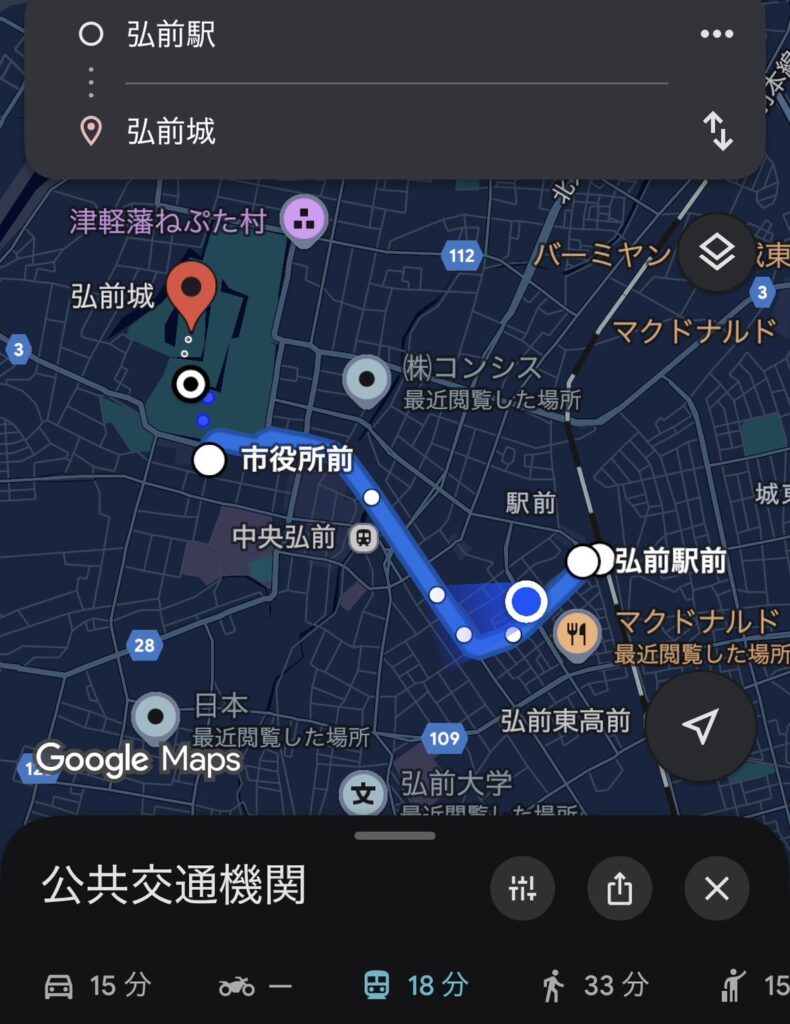This screenshot has width=790, height=1024.
Task: Open the overflow menu with three dots
Action: [717, 35]
